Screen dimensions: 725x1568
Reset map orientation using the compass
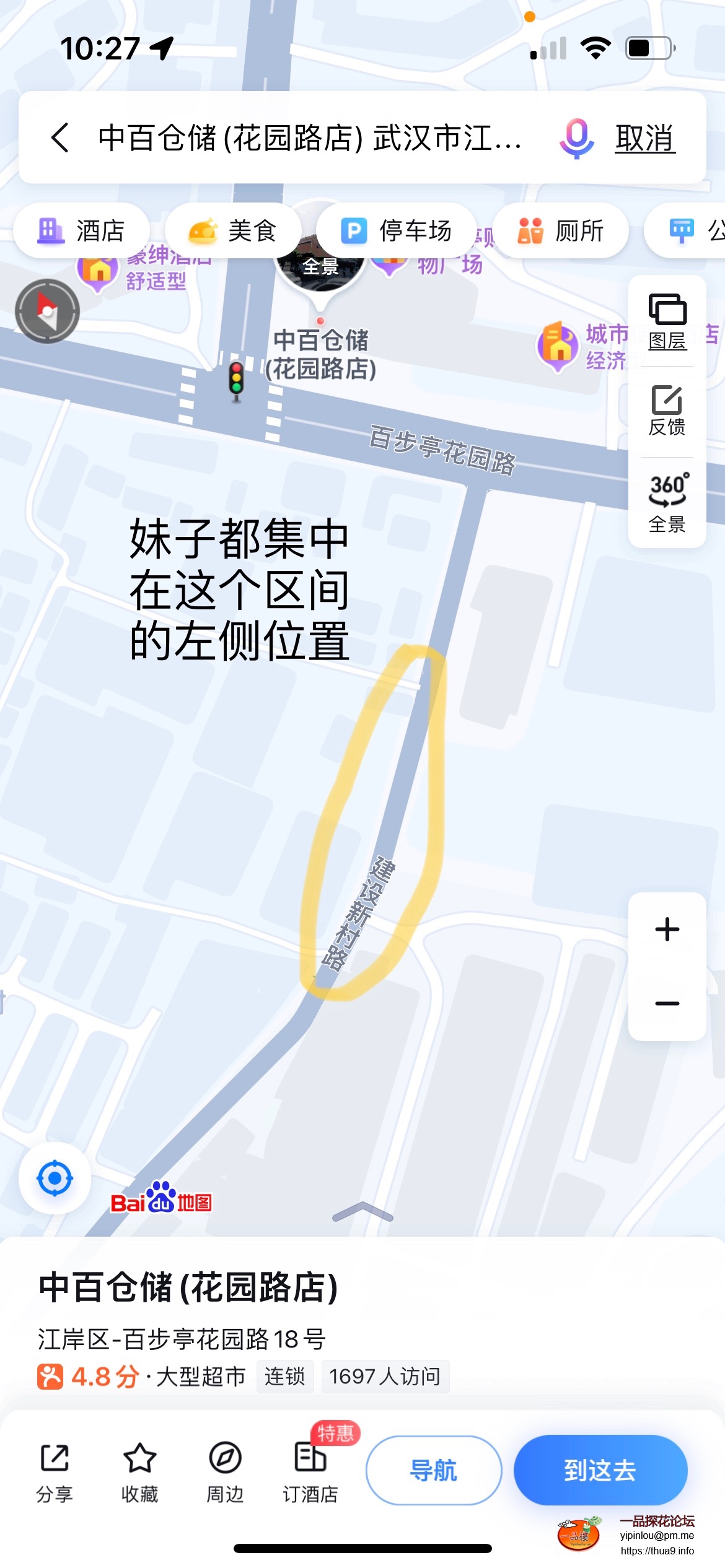46,311
